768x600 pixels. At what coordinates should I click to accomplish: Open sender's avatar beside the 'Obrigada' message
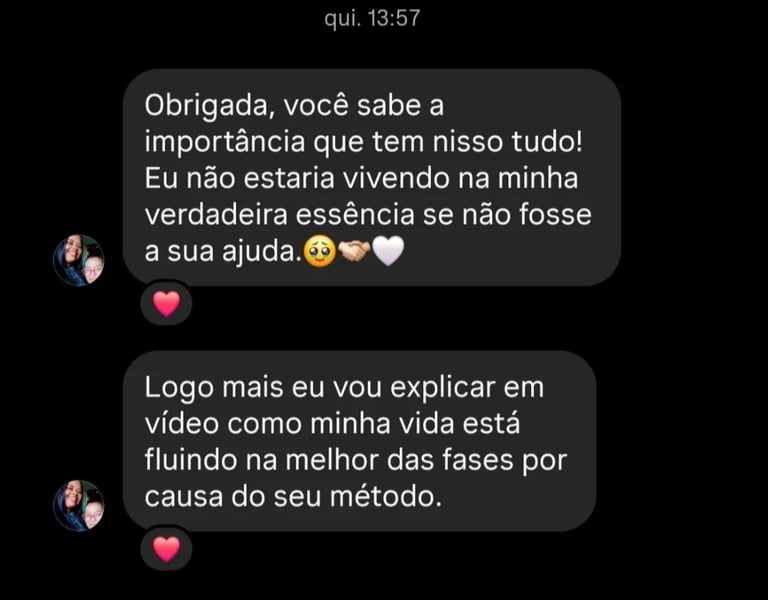tap(79, 261)
